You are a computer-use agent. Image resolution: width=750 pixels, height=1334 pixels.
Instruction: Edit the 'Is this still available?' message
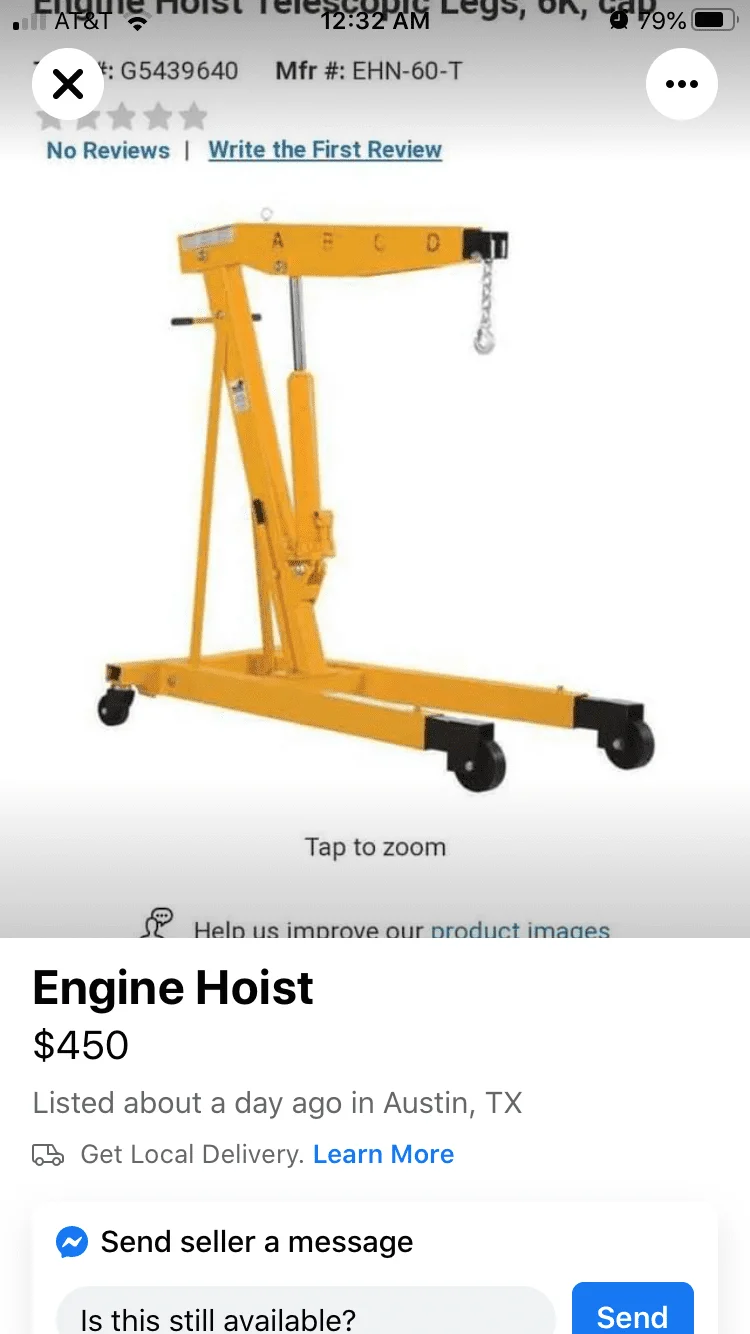click(305, 1314)
